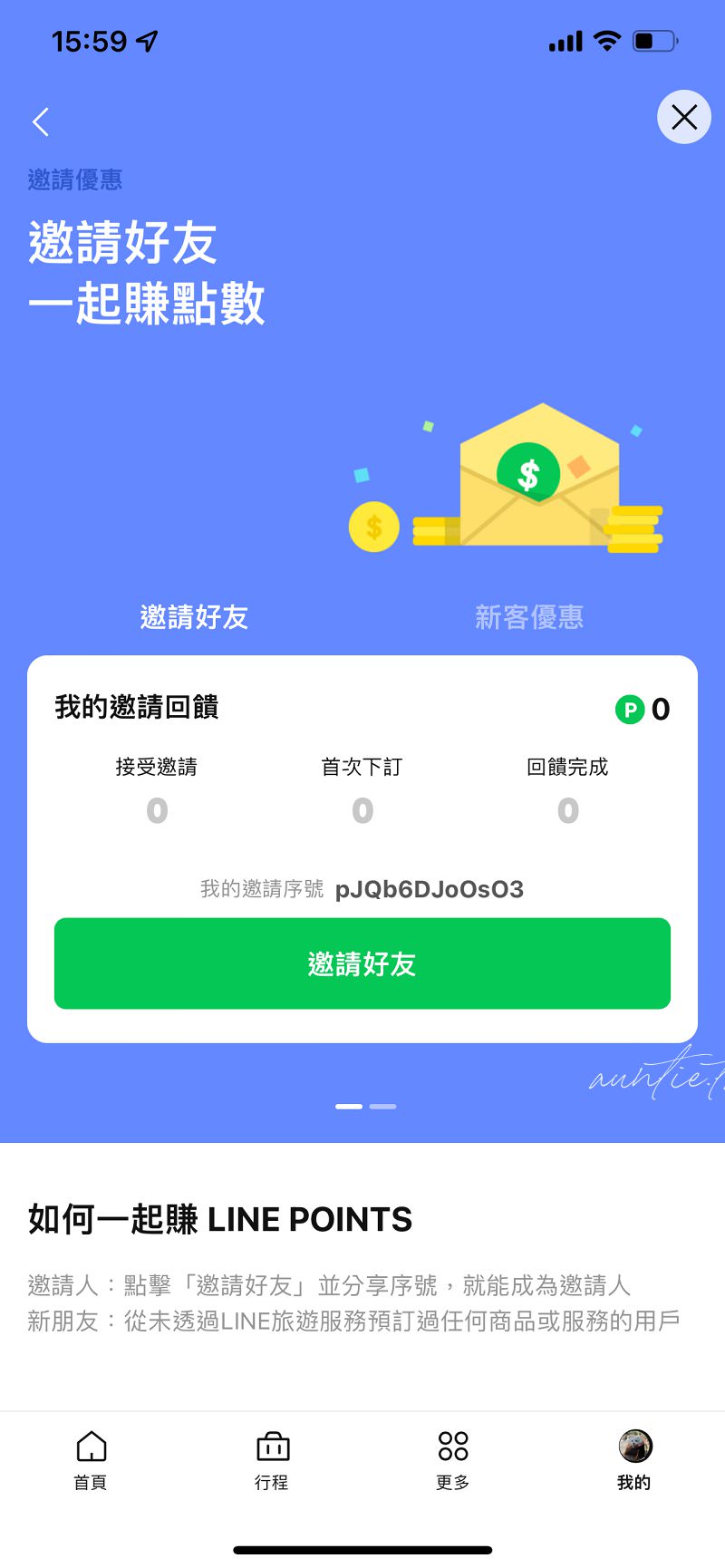
Task: Go back using the top-left arrow
Action: coord(41,121)
